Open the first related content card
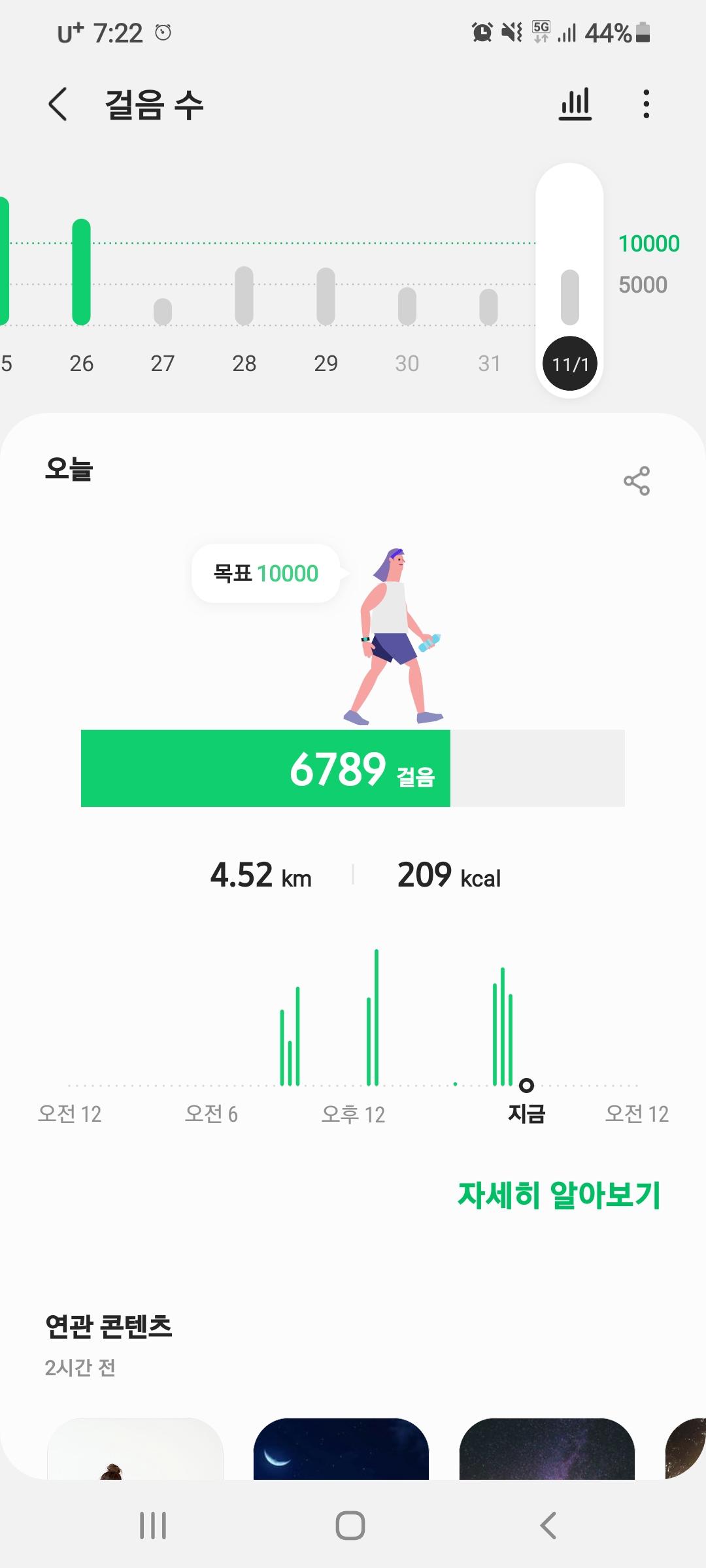The height and width of the screenshot is (1568, 706). [135, 1448]
